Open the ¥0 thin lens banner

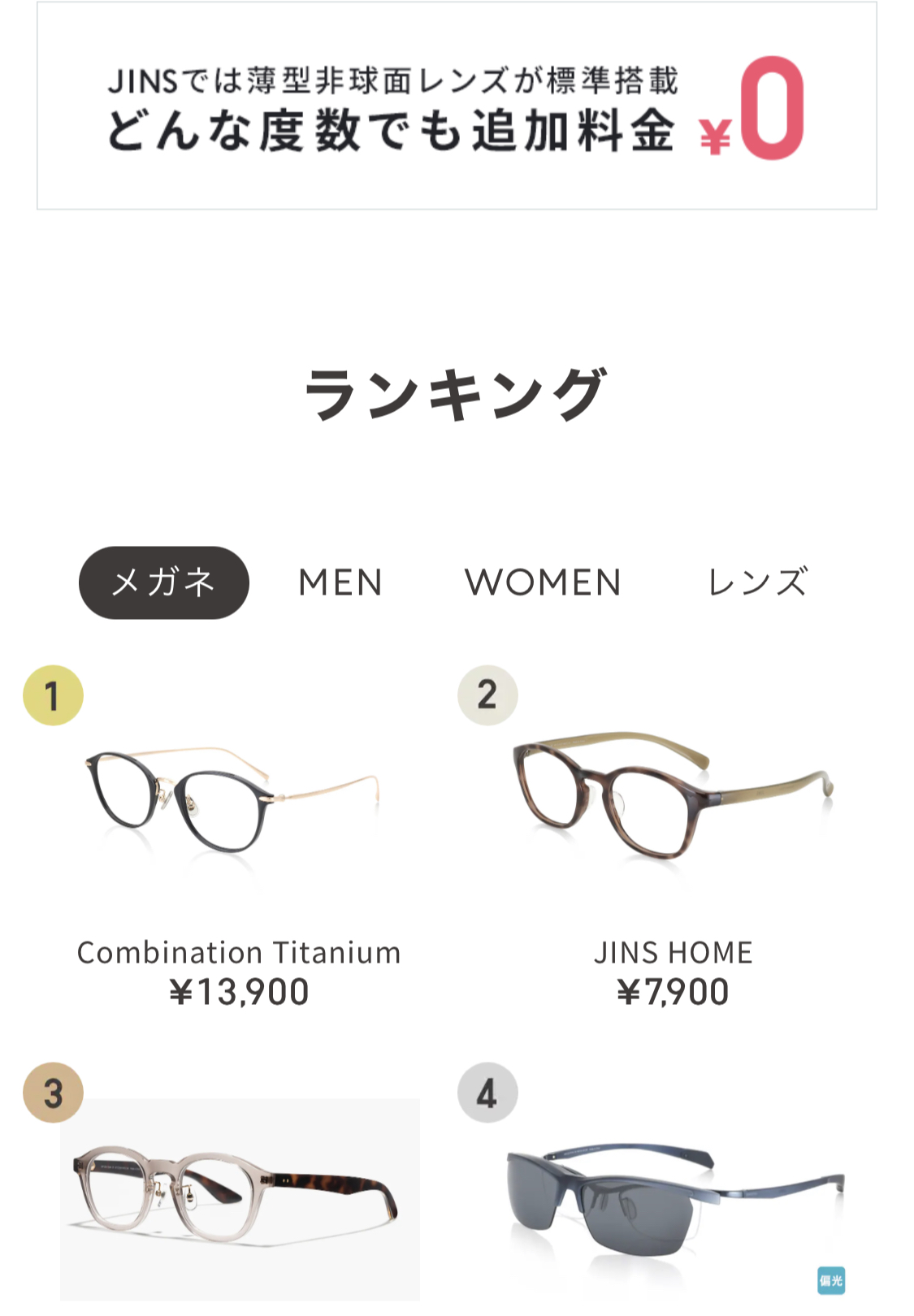pos(457,106)
